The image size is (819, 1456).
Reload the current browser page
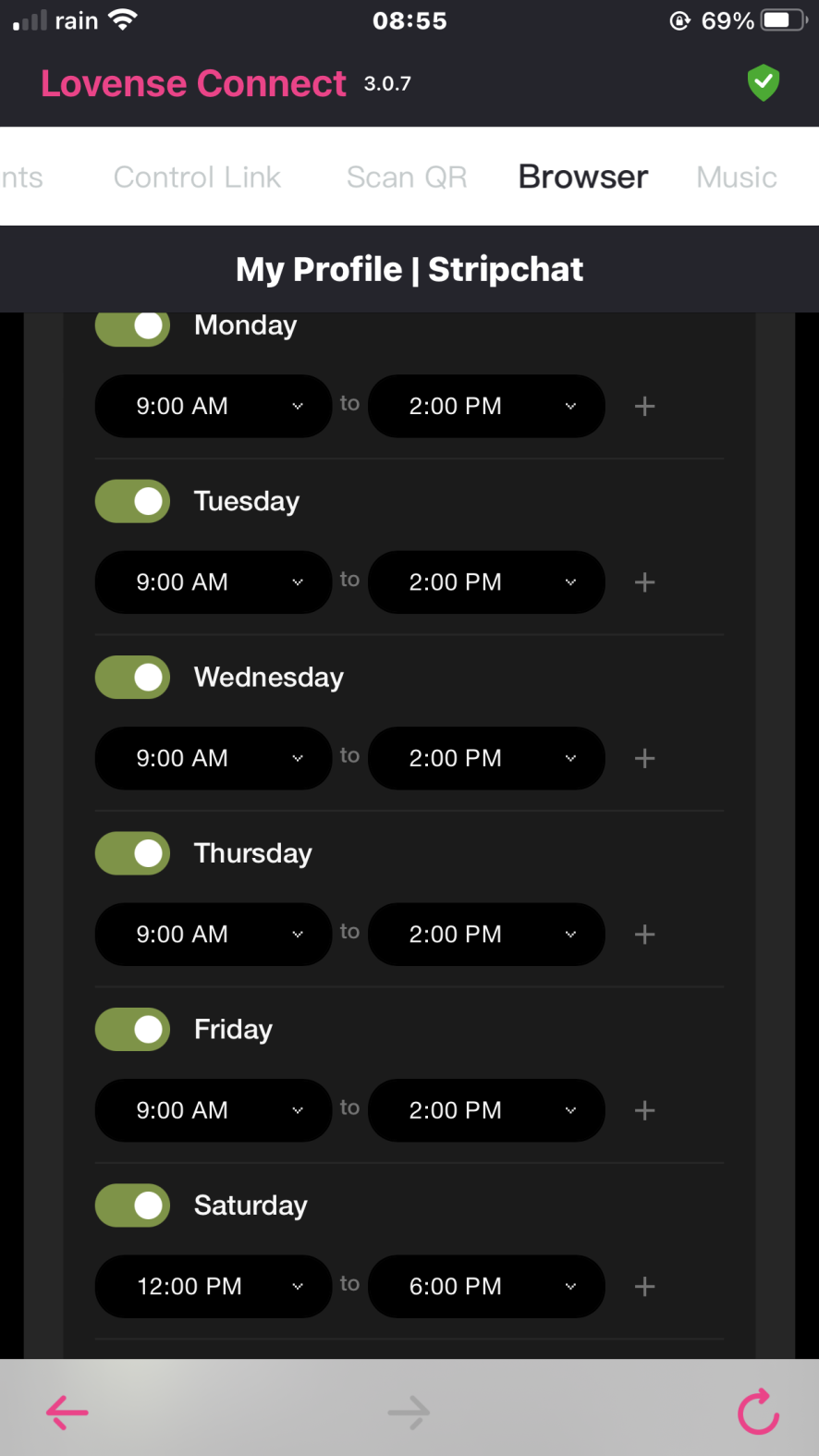758,1411
